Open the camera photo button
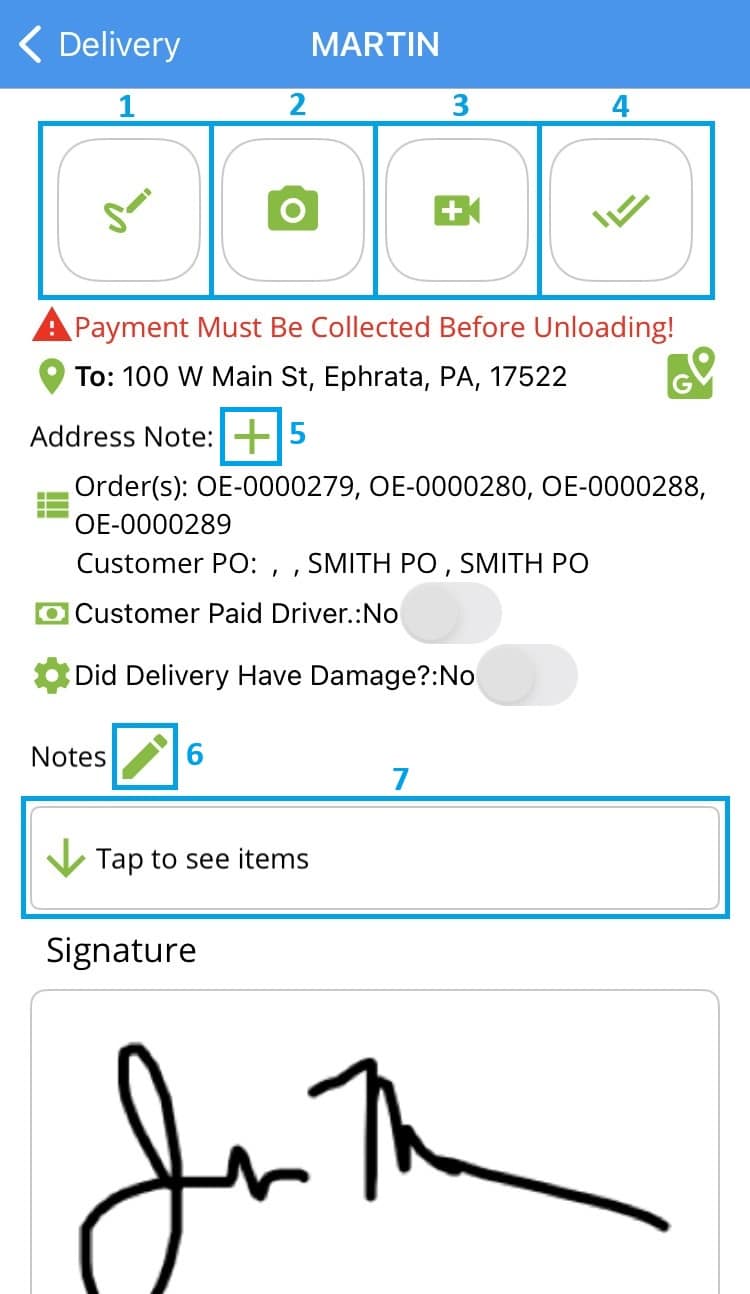Viewport: 750px width, 1294px height. click(292, 210)
